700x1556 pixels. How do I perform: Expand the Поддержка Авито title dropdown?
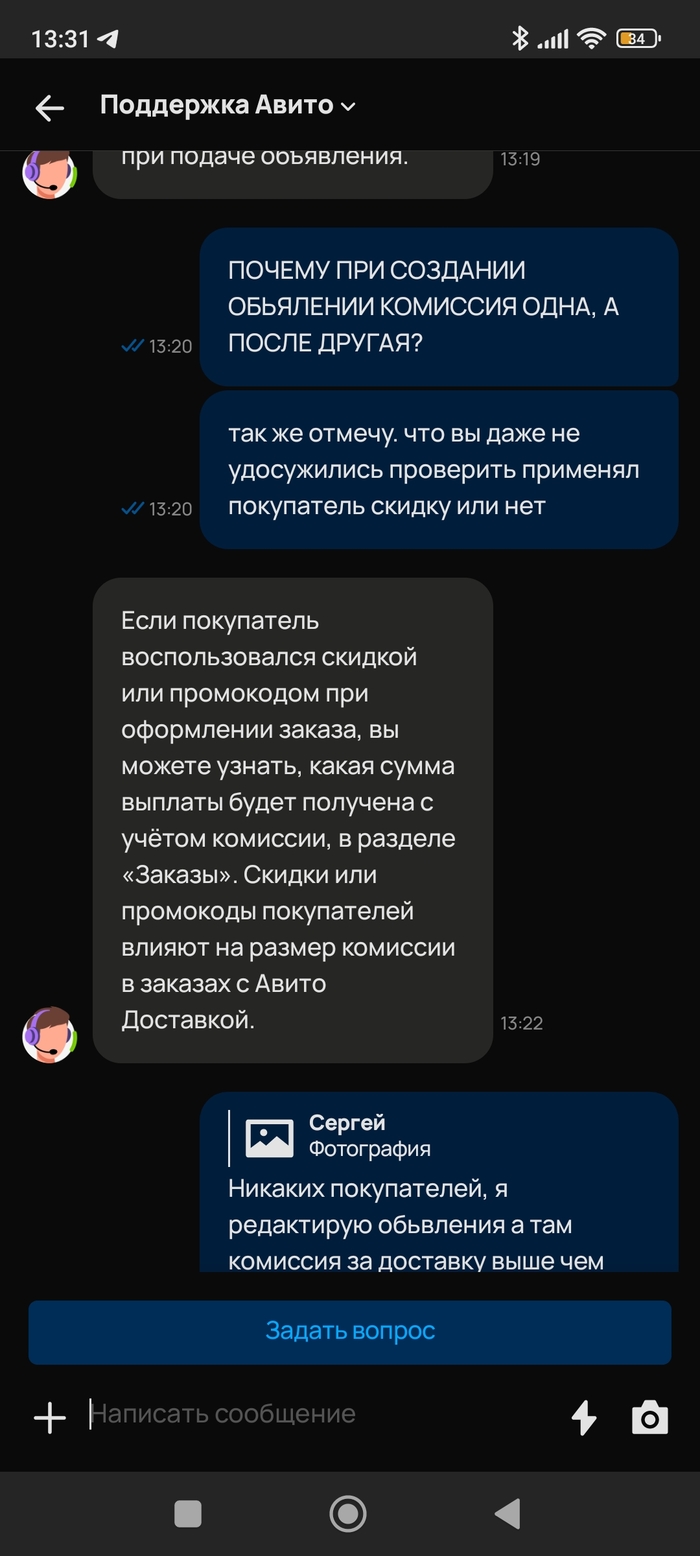pyautogui.click(x=348, y=106)
